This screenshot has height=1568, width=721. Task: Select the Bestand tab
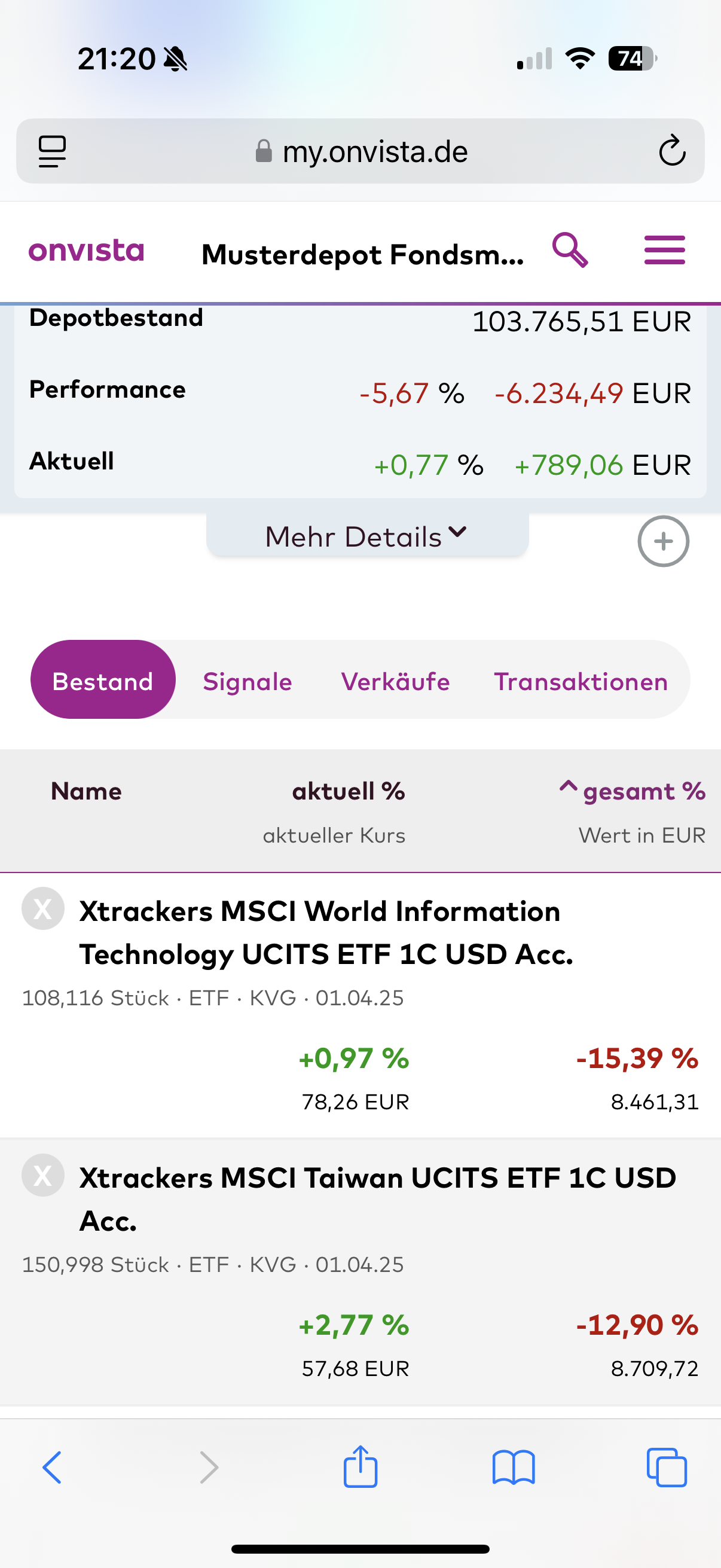(103, 680)
